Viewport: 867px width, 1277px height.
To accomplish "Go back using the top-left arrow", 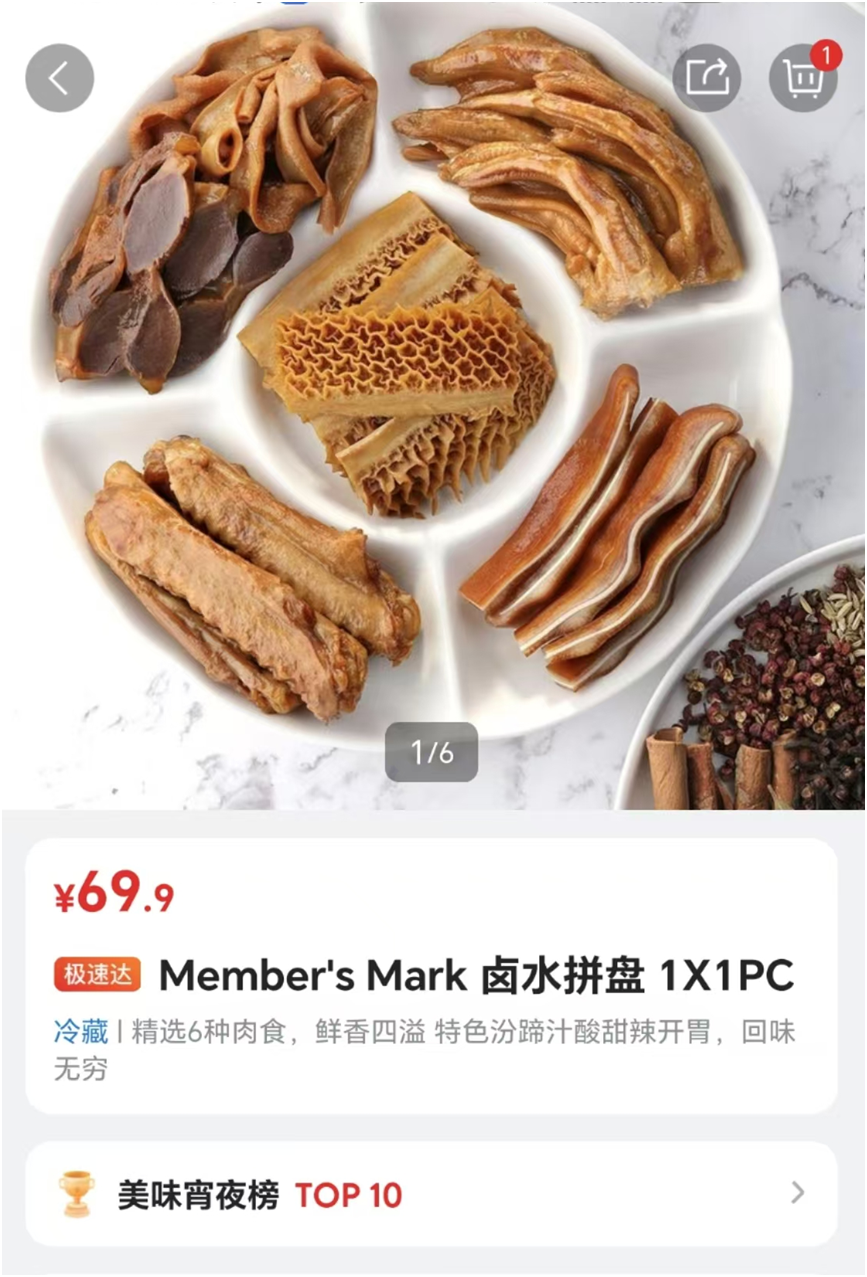I will pos(60,78).
